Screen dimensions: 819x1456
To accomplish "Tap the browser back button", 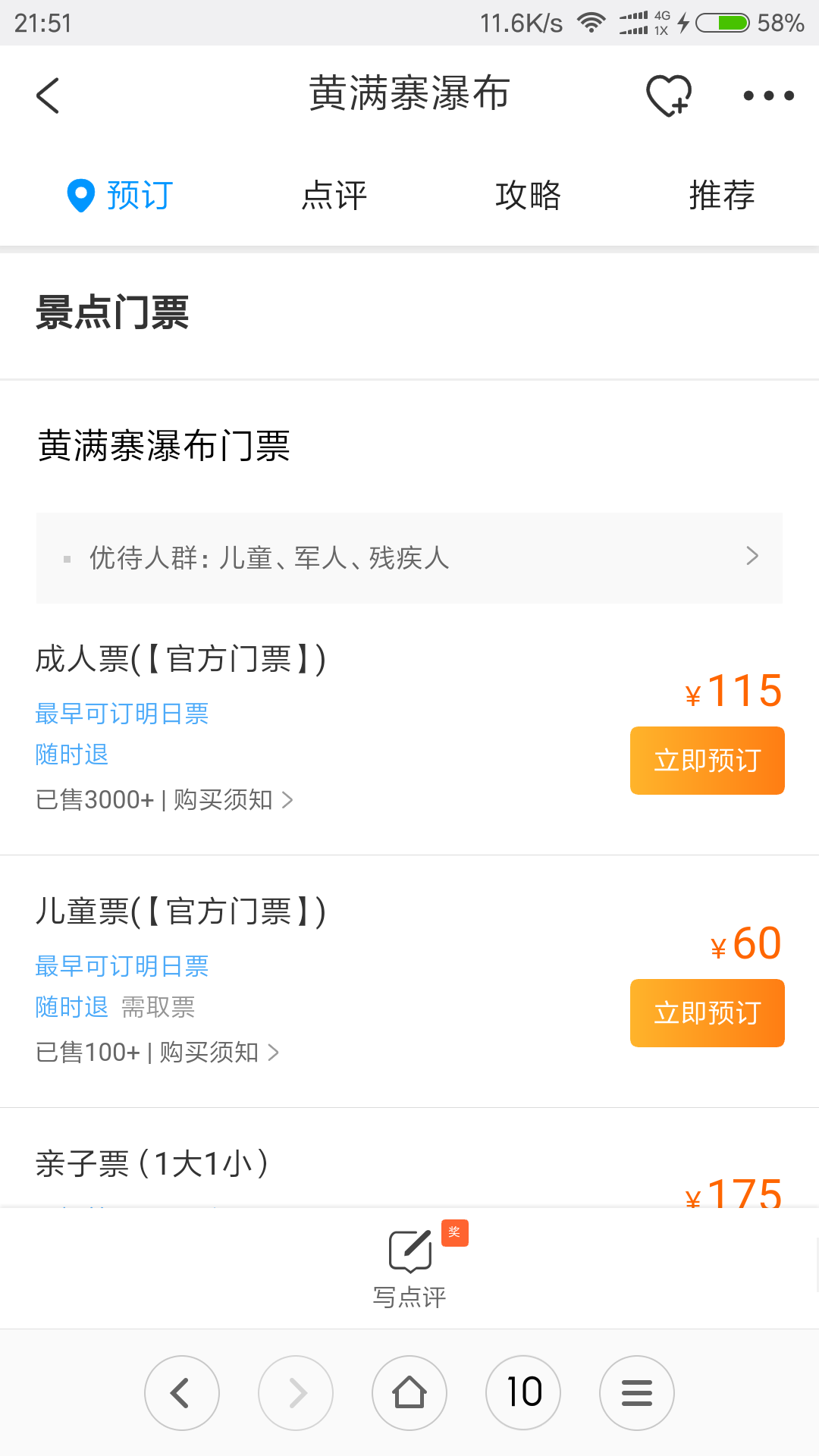I will (x=182, y=1393).
